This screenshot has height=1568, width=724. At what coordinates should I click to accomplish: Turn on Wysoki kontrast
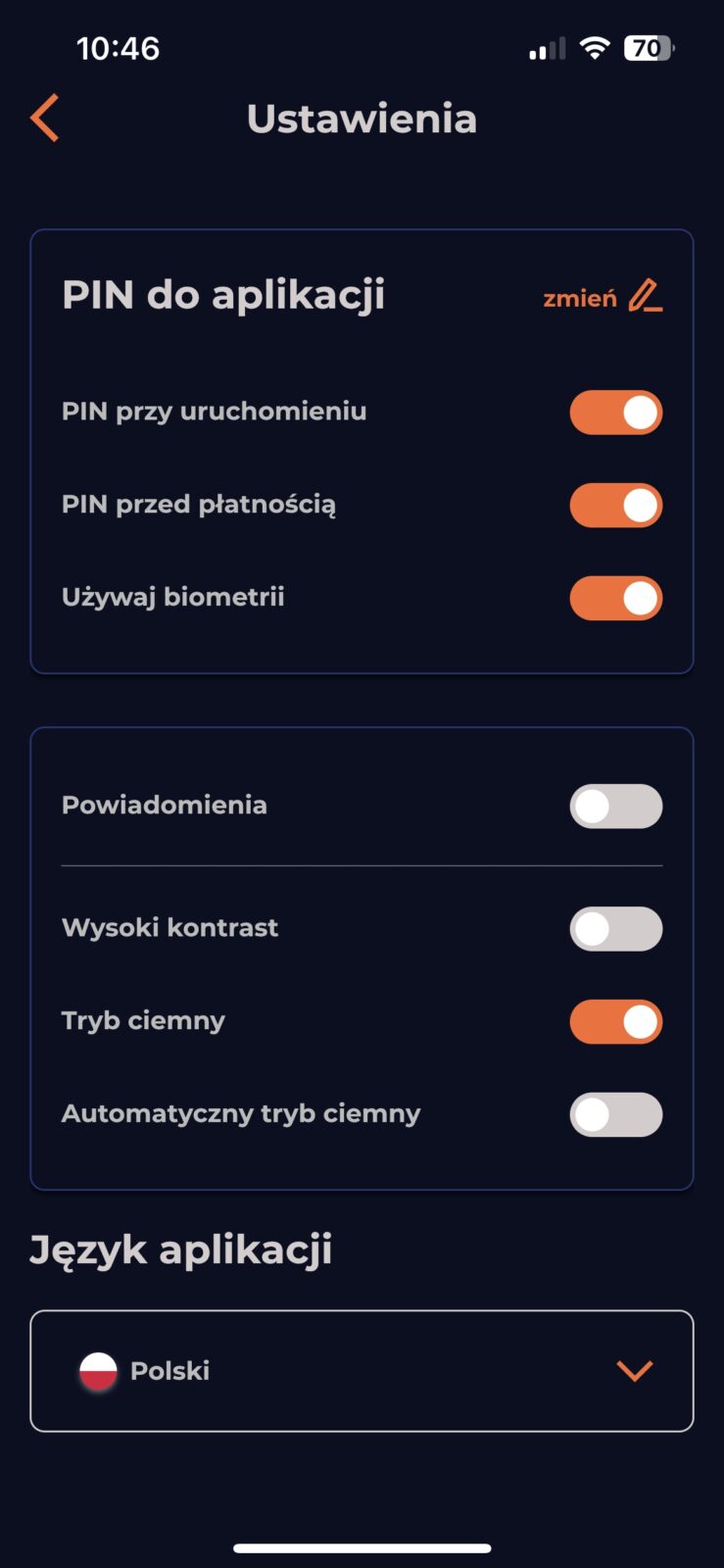(616, 929)
